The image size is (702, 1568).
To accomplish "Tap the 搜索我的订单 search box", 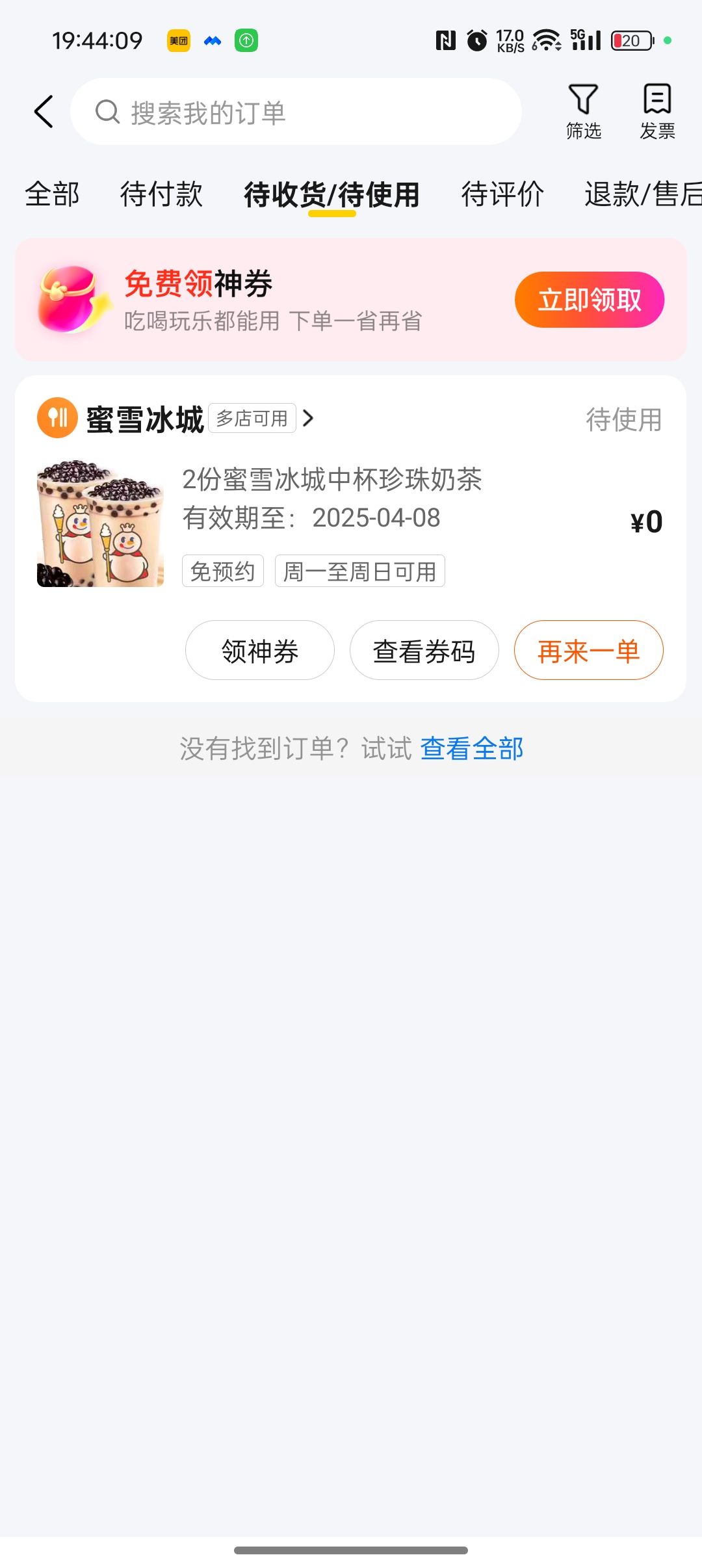I will (296, 112).
